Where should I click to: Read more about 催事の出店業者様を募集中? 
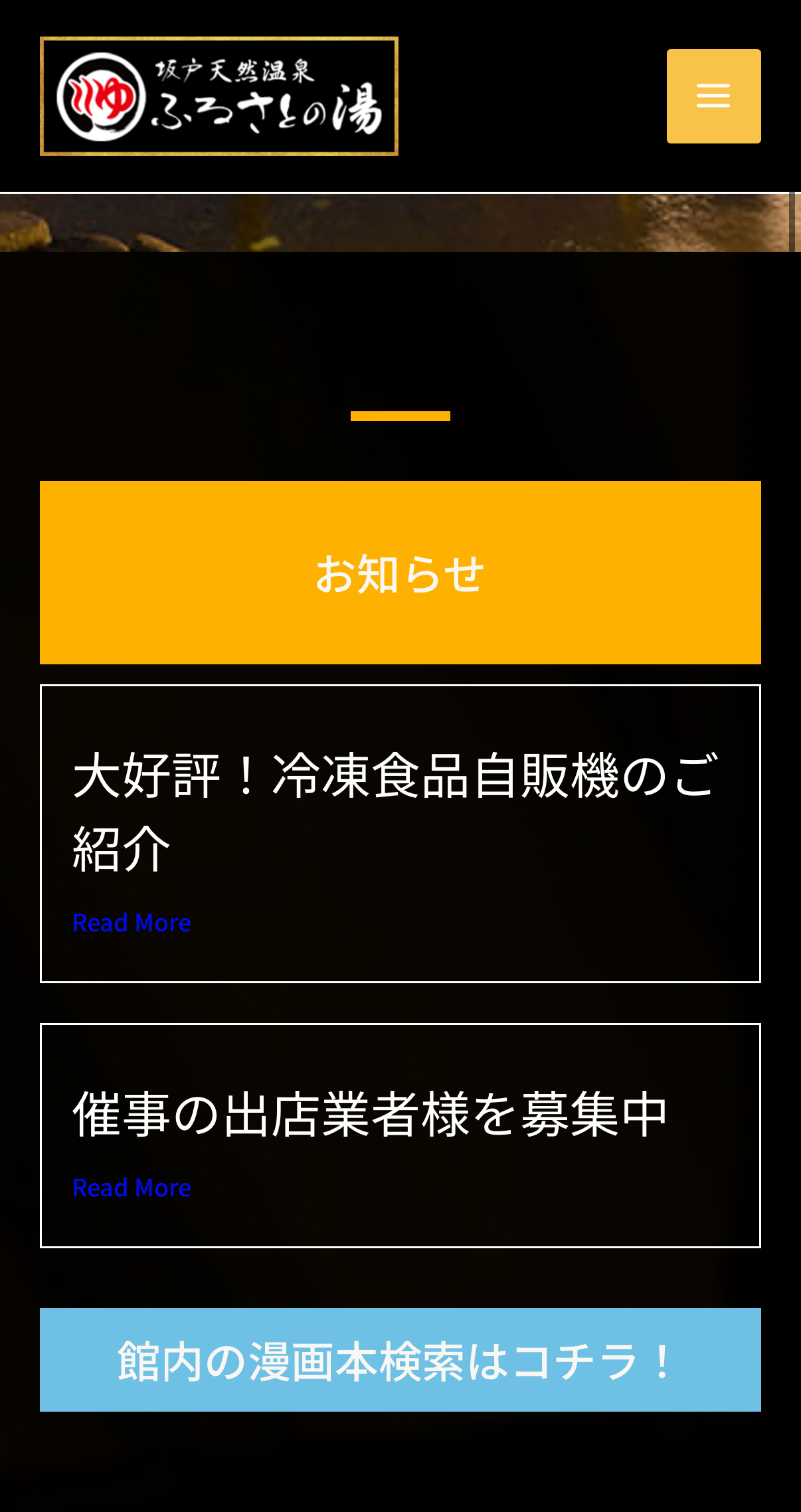pyautogui.click(x=132, y=1188)
